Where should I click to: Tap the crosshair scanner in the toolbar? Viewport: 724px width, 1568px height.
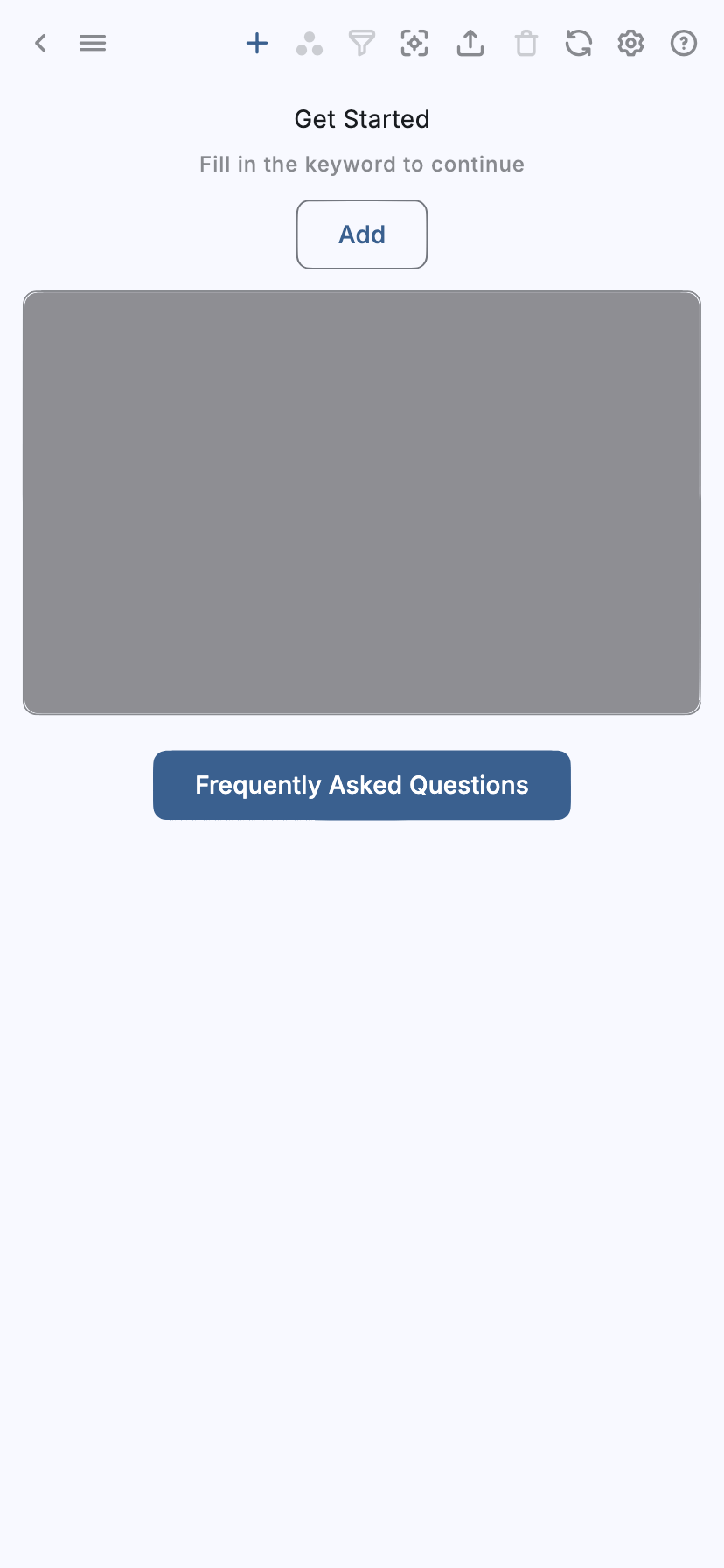click(x=414, y=43)
